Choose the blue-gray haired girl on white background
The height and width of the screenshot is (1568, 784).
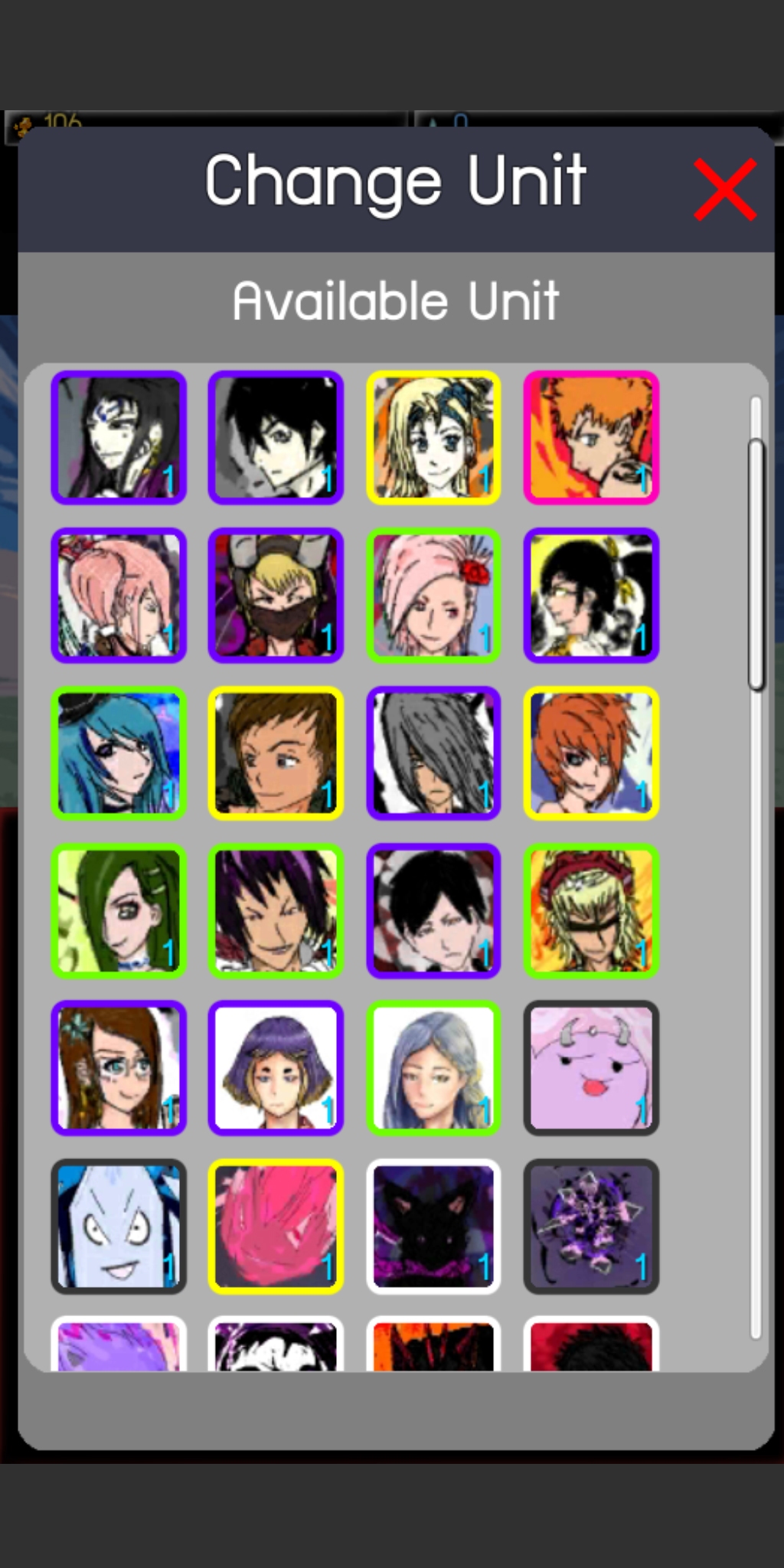(x=433, y=1068)
